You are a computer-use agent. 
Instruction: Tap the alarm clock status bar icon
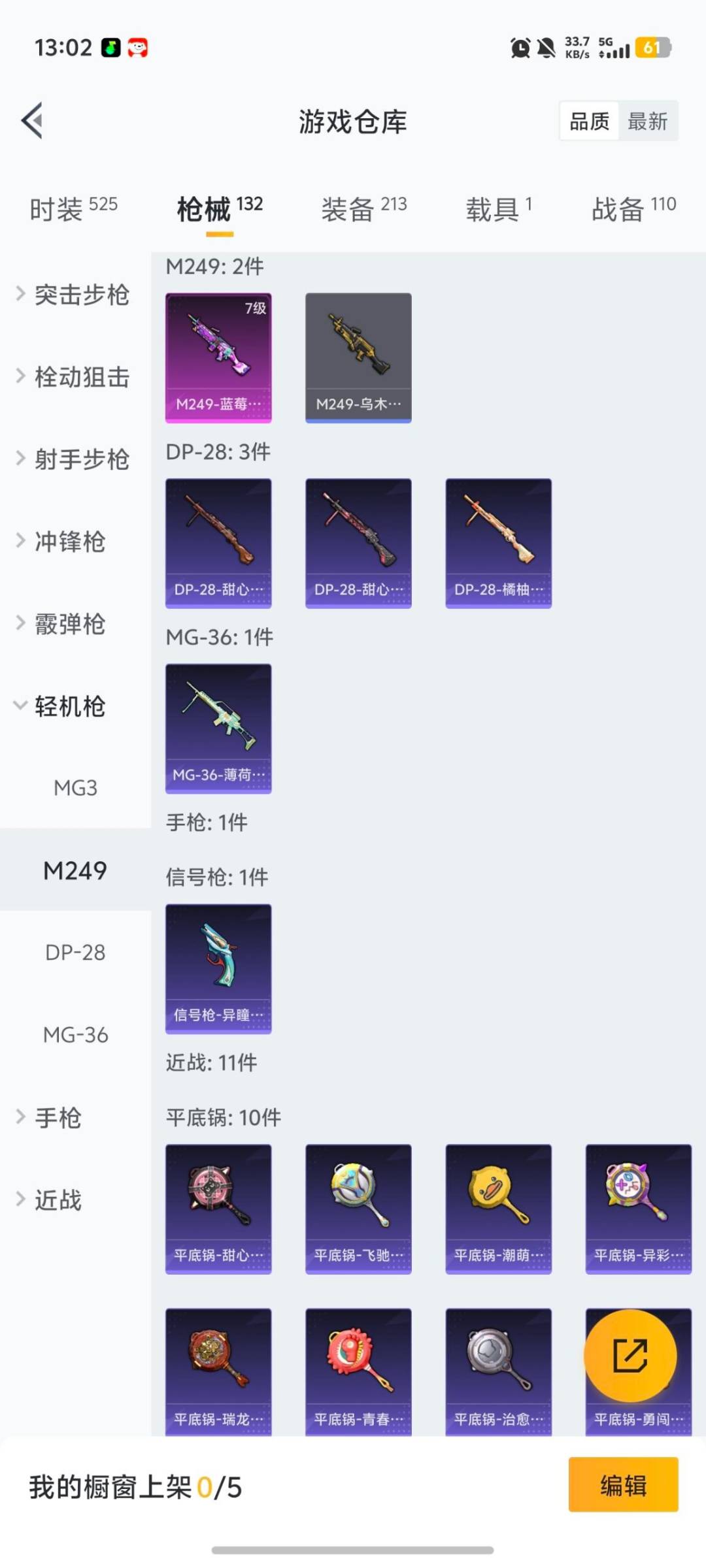(x=518, y=48)
